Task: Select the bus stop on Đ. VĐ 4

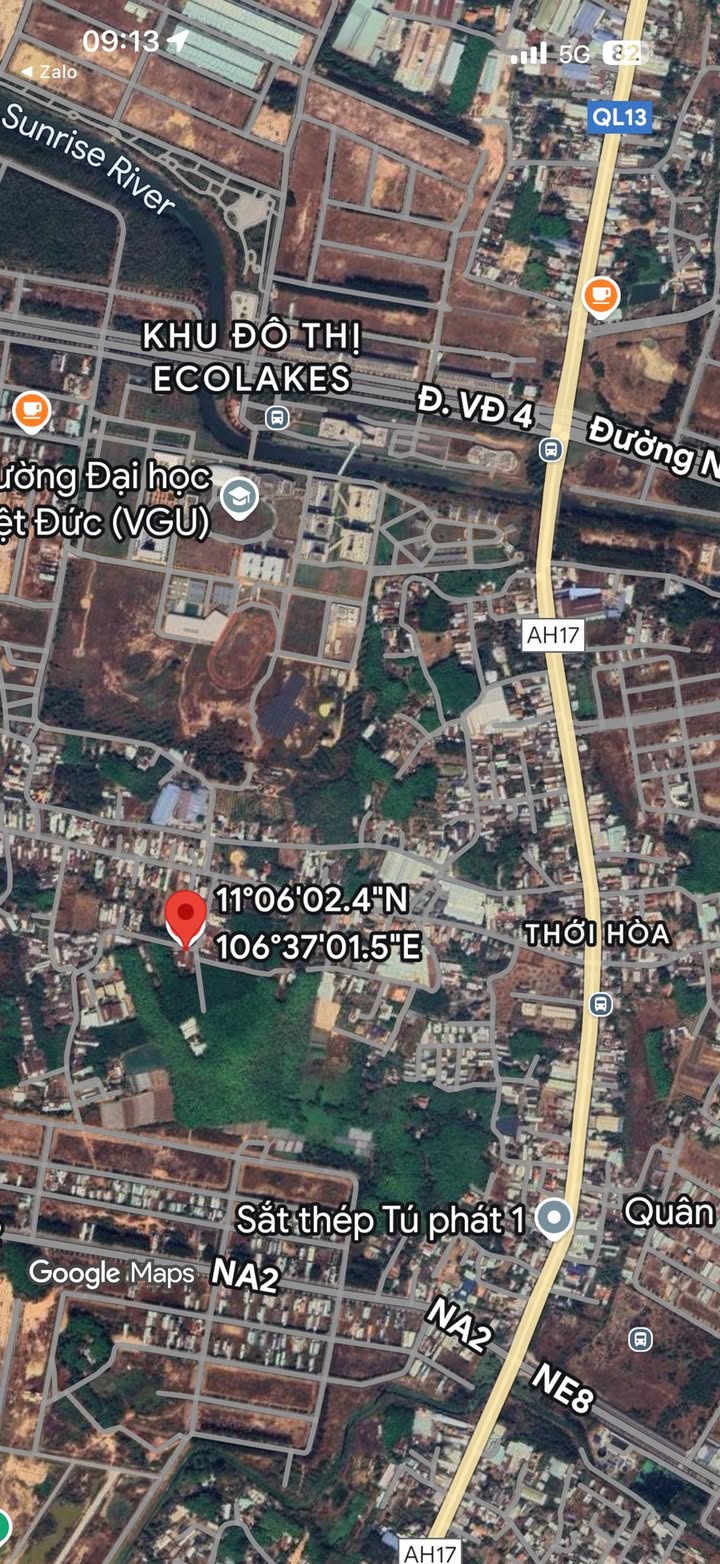Action: coord(551,449)
